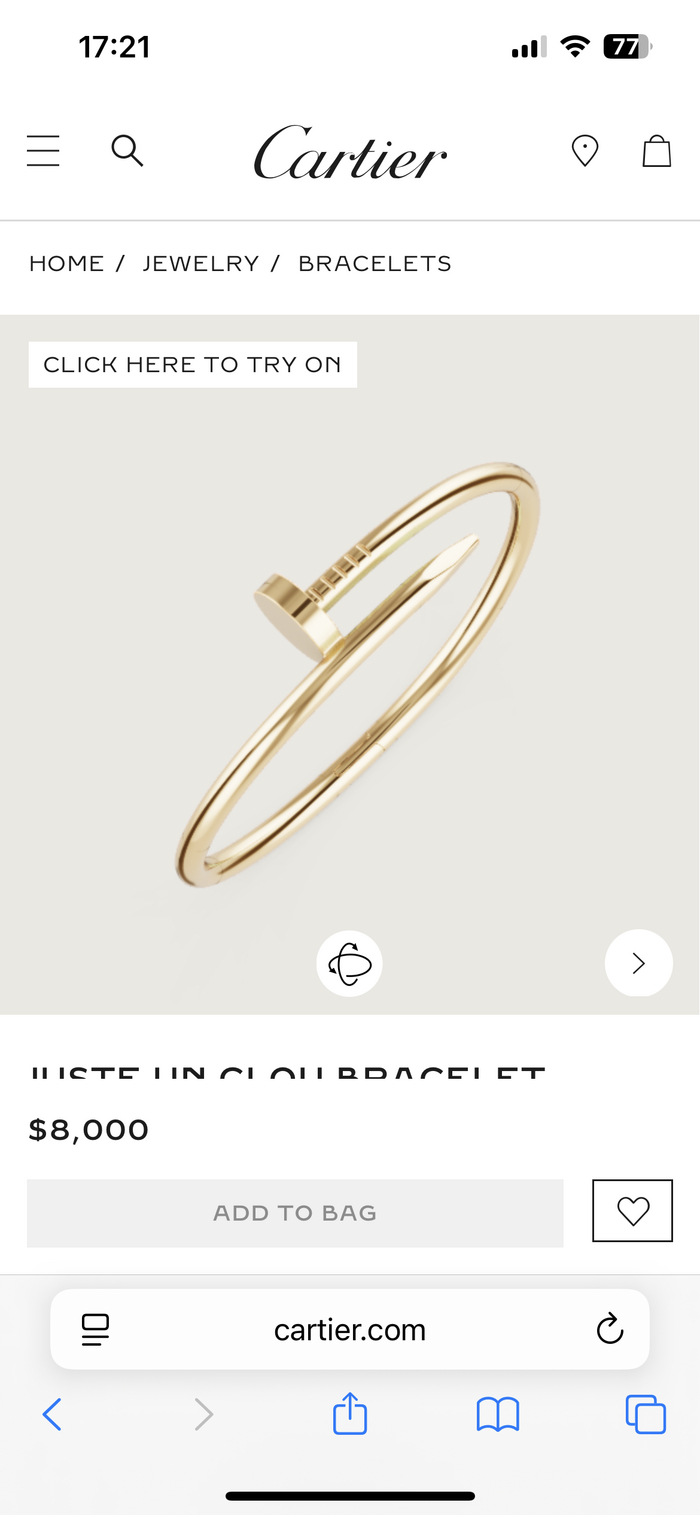Open the shopping bag

[x=656, y=151]
